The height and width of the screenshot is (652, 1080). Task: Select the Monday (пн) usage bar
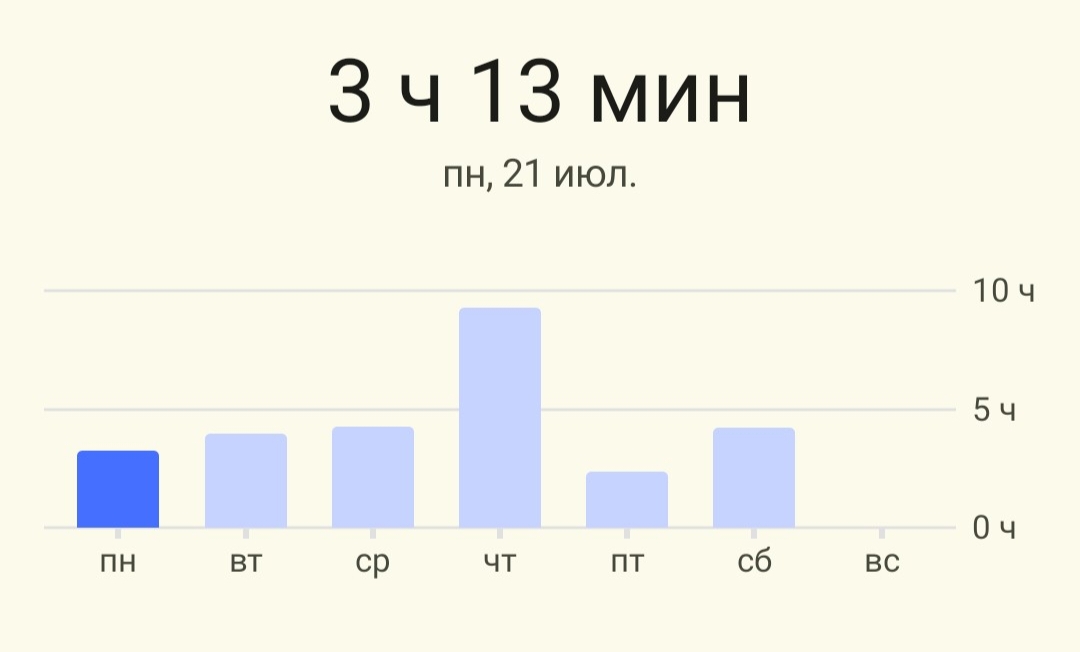[x=118, y=490]
